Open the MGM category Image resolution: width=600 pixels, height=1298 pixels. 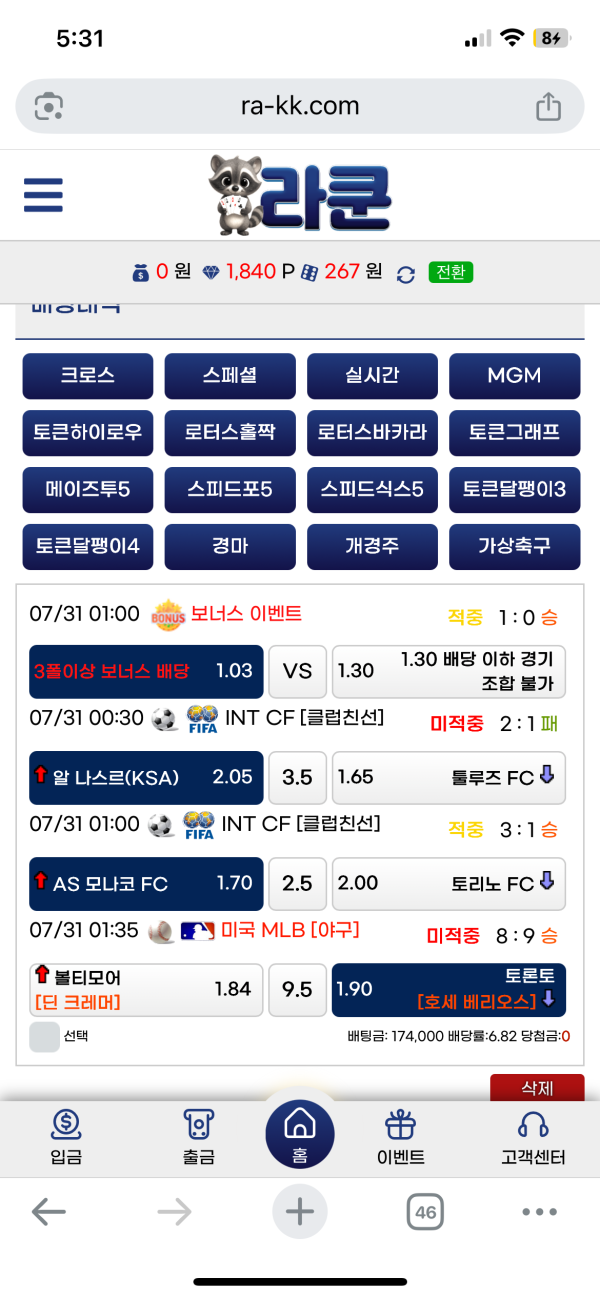(x=514, y=376)
